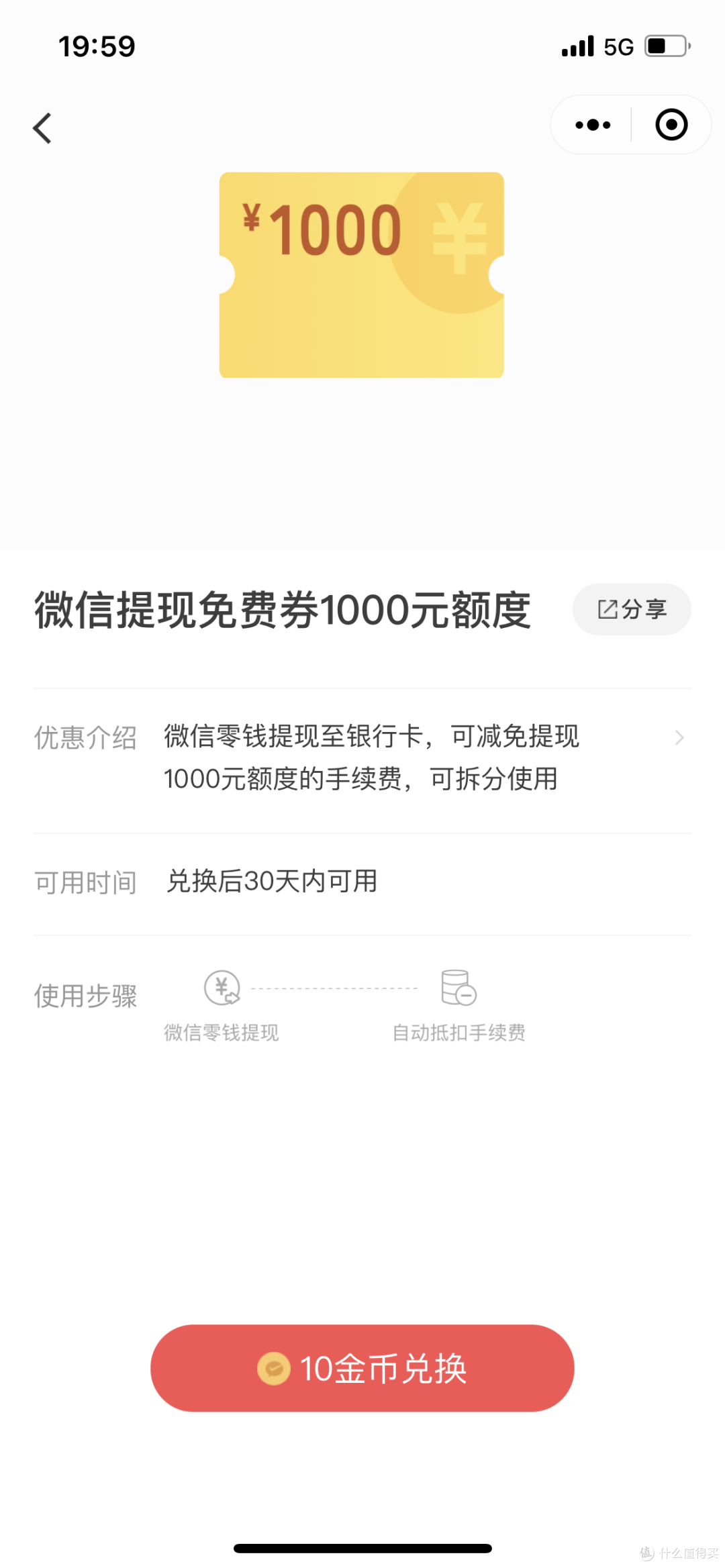Go back using the back arrow
This screenshot has width=725, height=1568.
(x=43, y=127)
